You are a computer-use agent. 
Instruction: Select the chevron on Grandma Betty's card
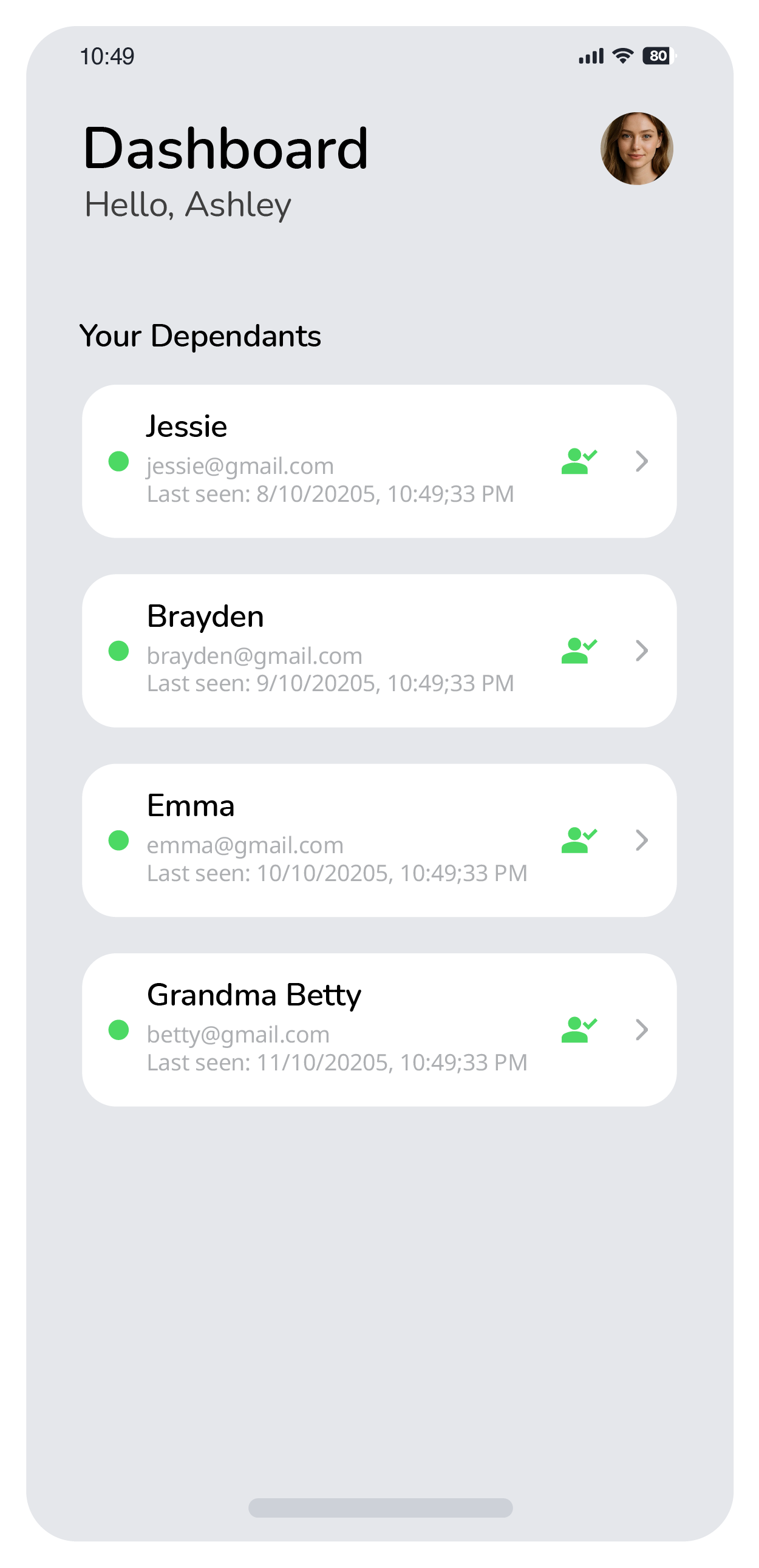click(x=641, y=1029)
